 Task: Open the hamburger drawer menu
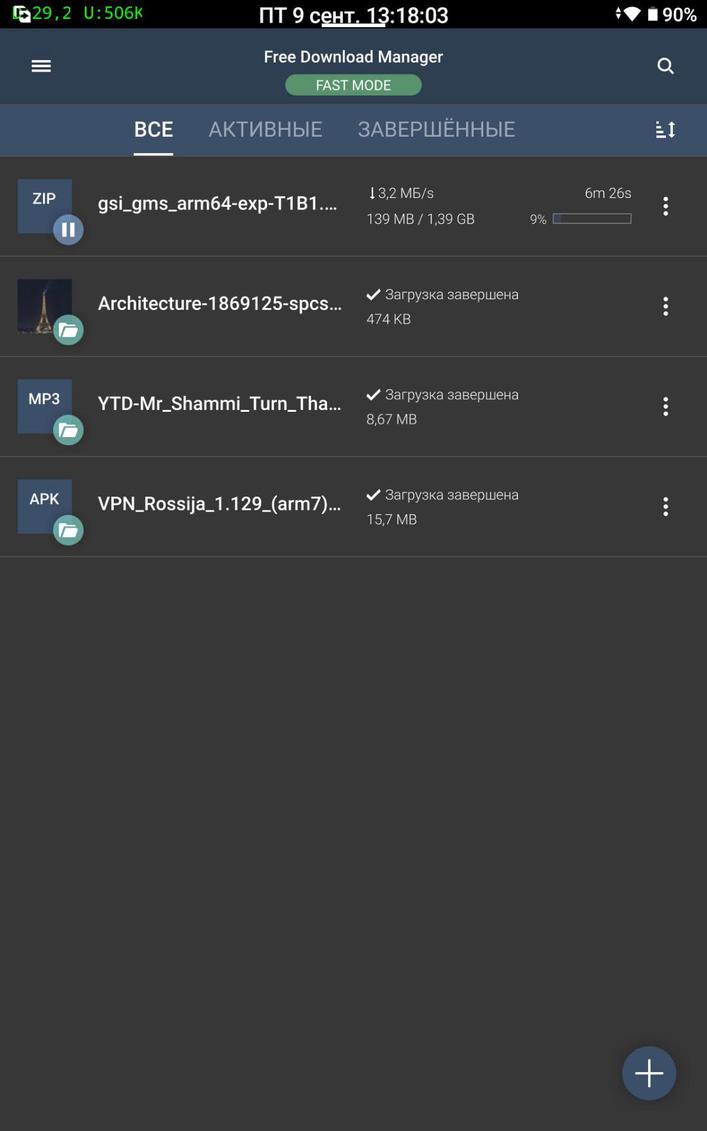41,66
